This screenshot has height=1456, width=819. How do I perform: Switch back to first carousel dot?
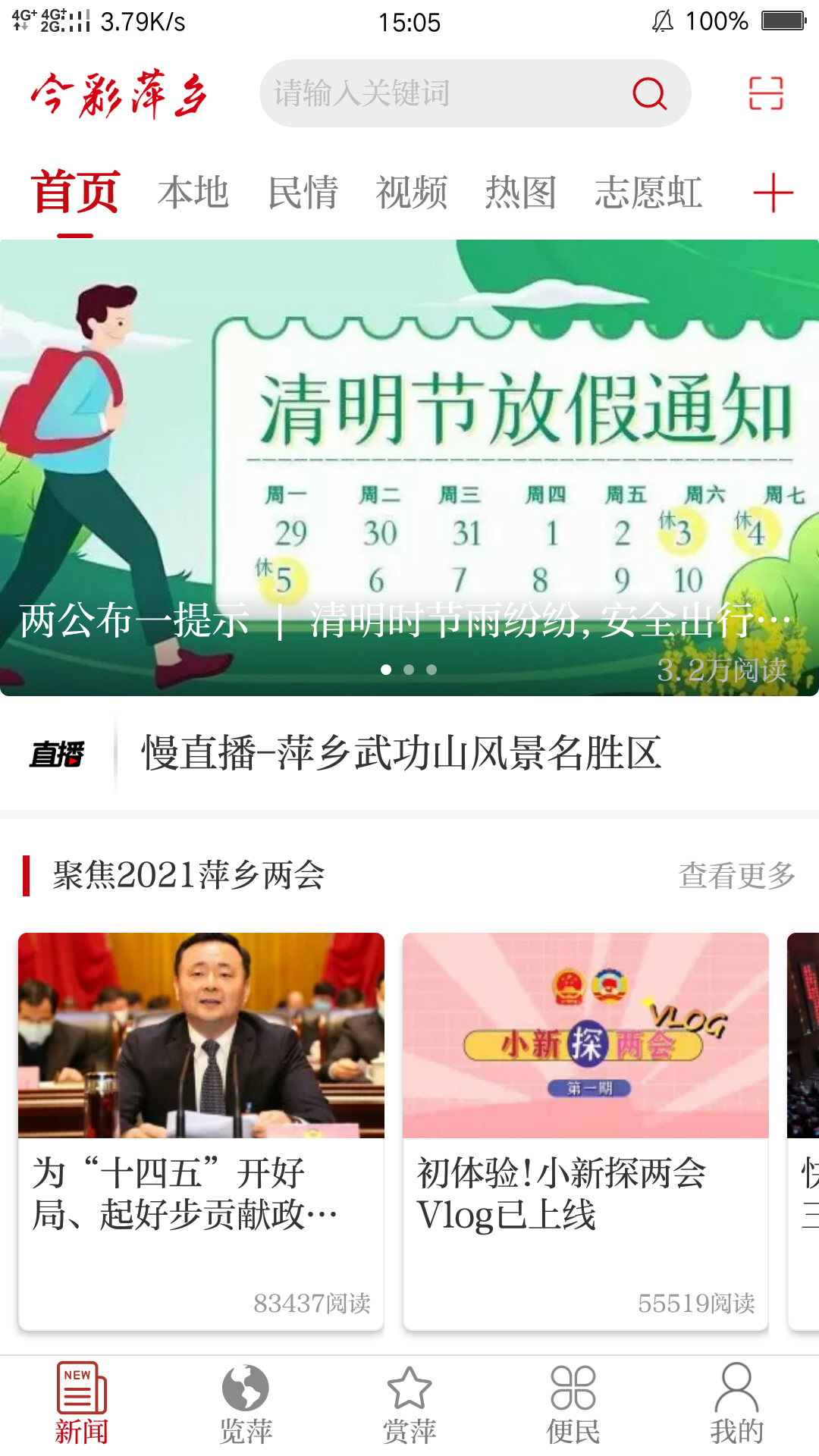point(387,670)
